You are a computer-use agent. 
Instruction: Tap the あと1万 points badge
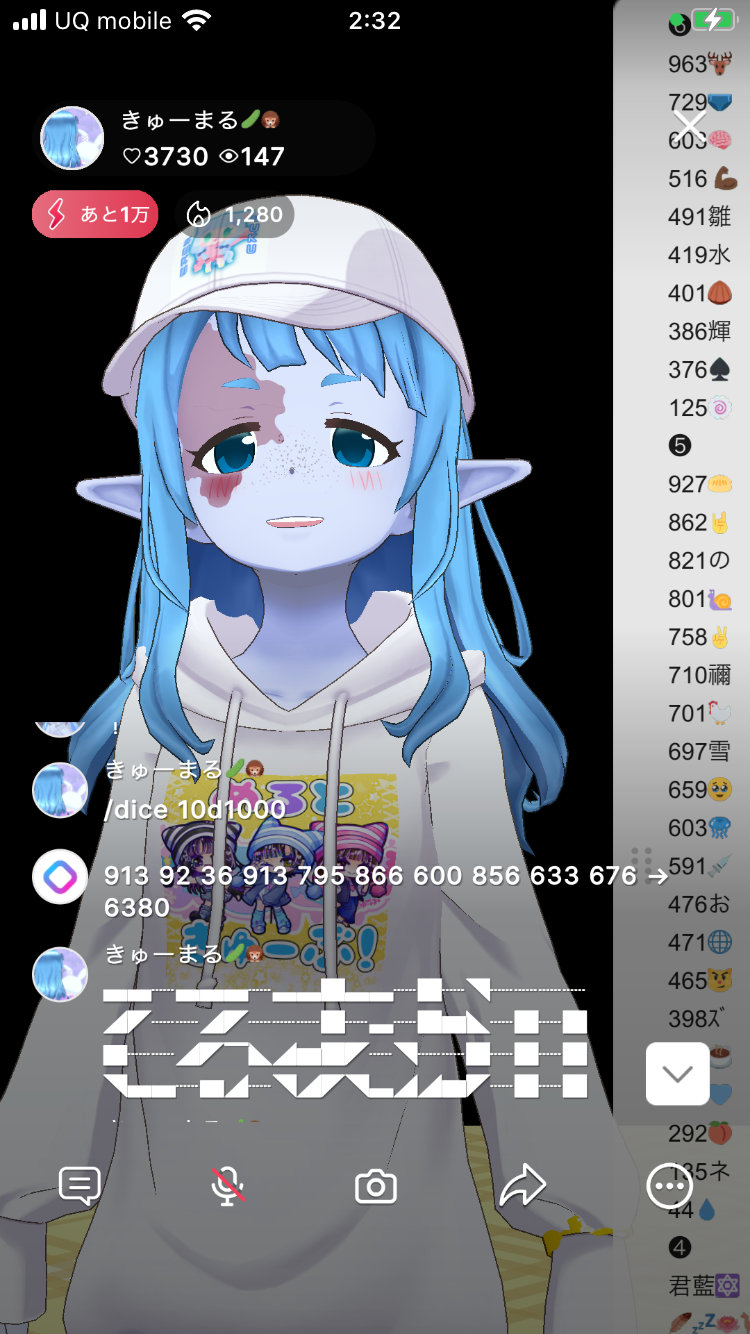[x=96, y=214]
